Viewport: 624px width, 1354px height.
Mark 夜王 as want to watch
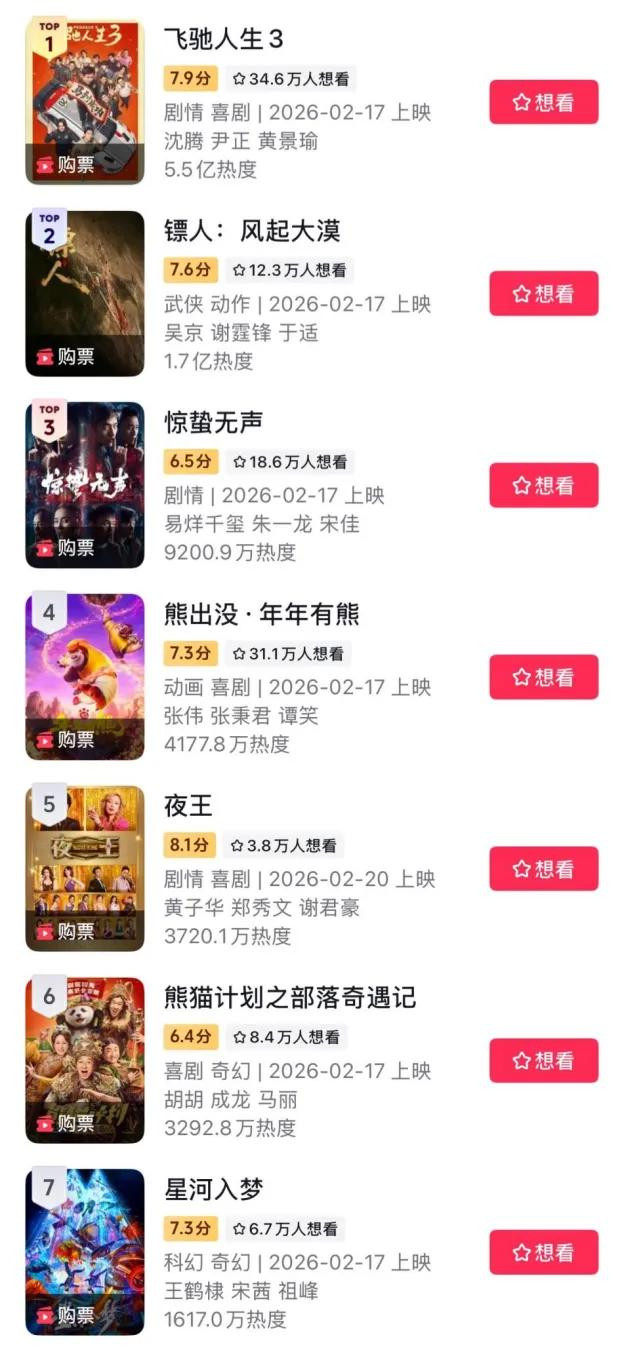(543, 869)
